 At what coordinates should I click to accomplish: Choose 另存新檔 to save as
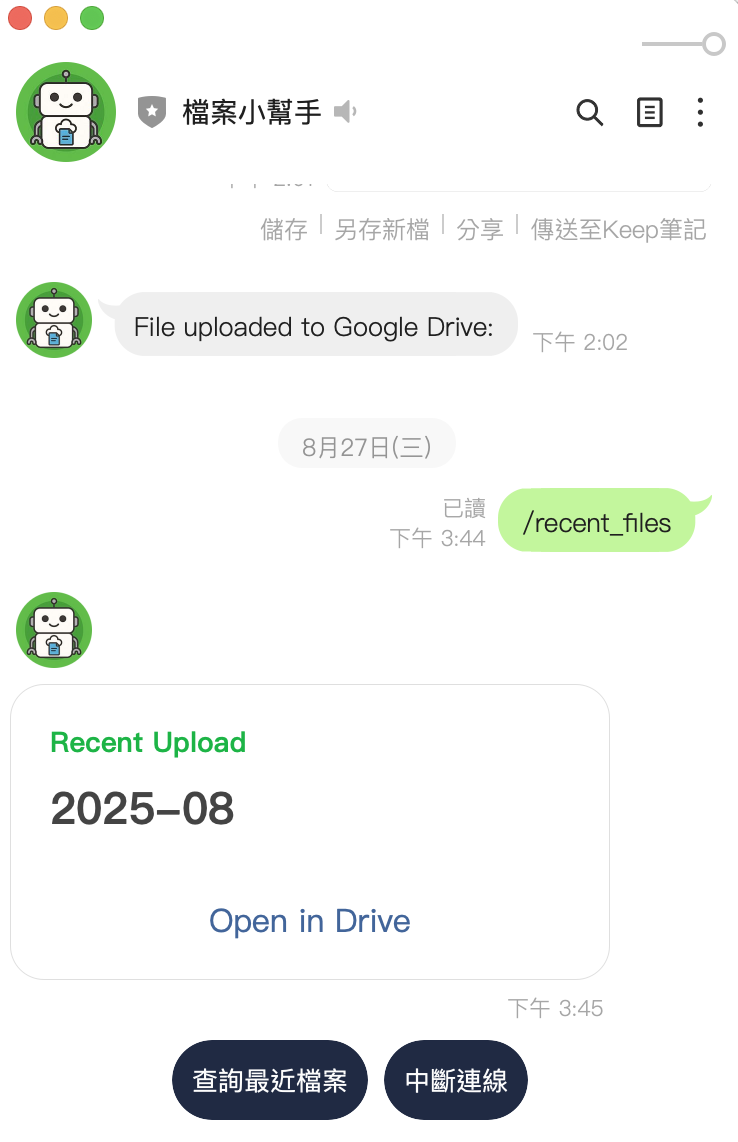(381, 230)
